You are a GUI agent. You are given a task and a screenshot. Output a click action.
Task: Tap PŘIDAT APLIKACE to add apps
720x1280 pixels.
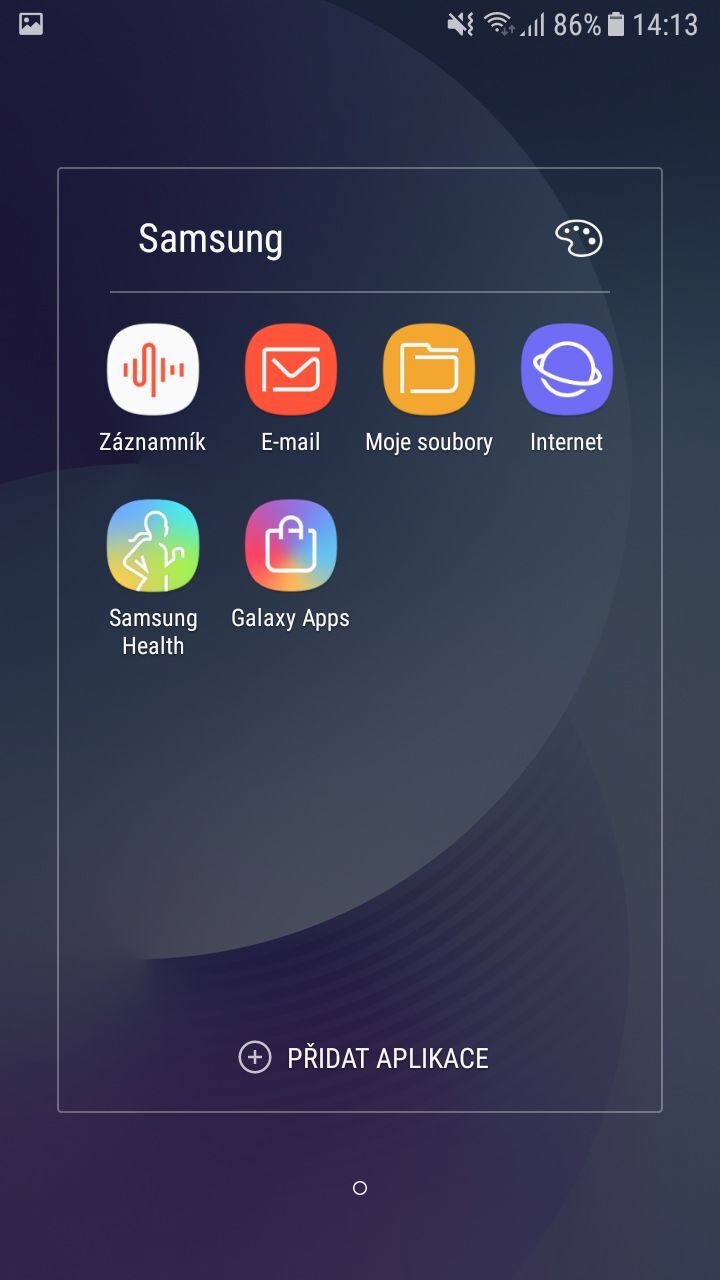click(388, 1057)
